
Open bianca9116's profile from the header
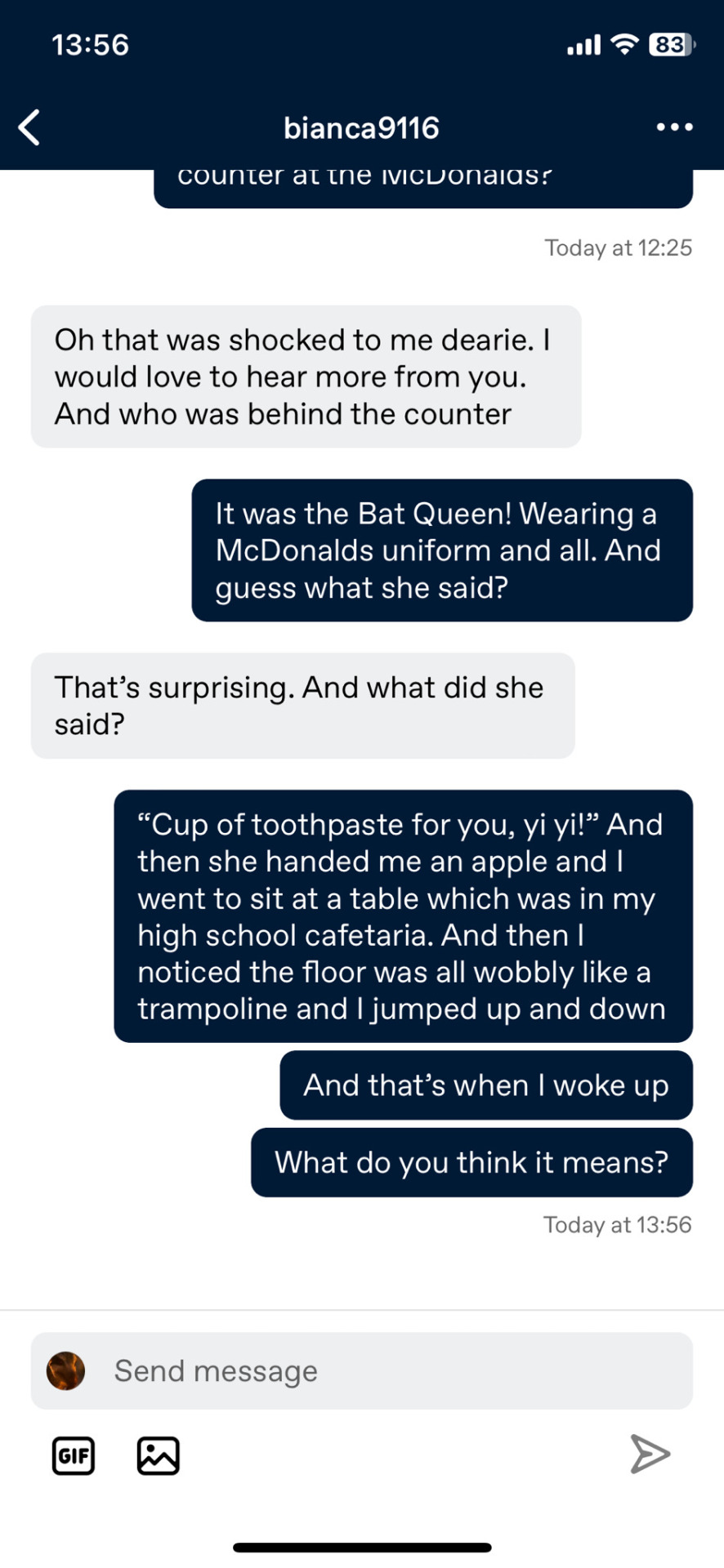tap(361, 128)
